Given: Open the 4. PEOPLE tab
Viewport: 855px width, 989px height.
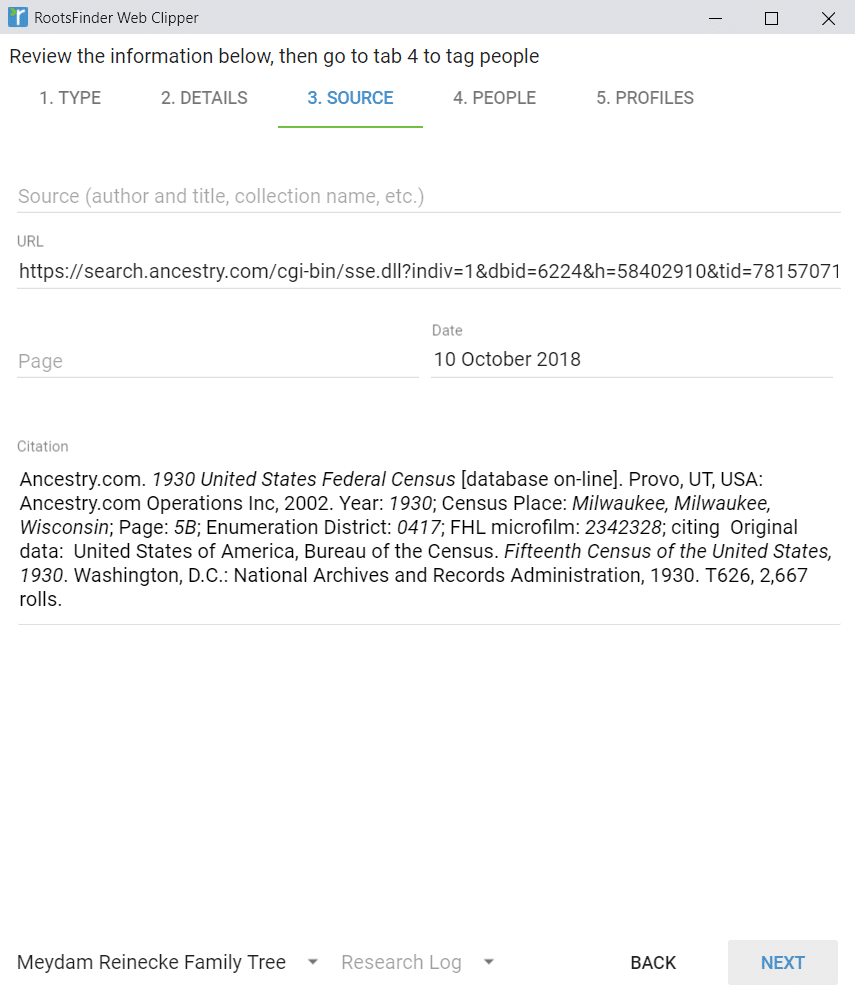Looking at the screenshot, I should (x=494, y=98).
